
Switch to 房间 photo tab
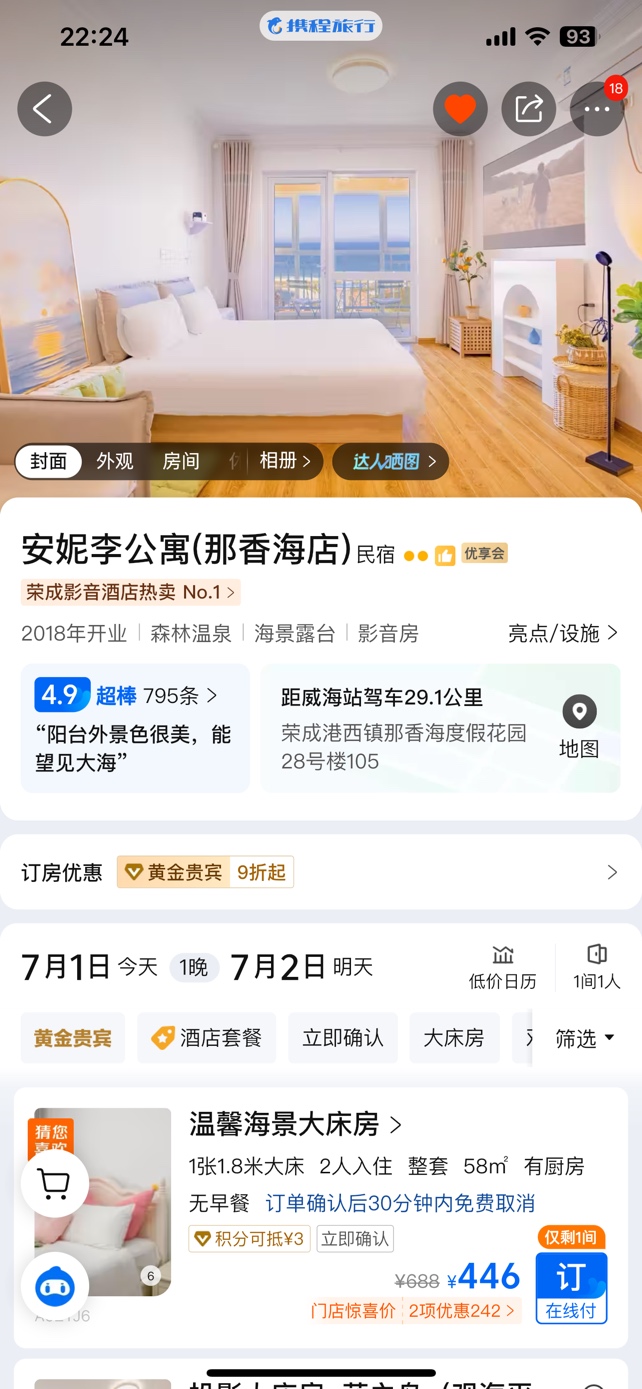point(181,461)
